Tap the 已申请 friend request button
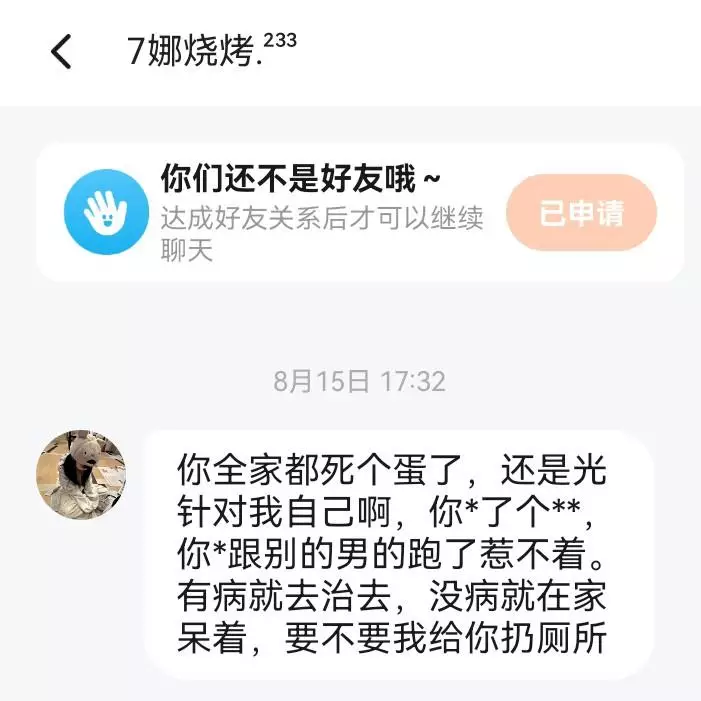Image resolution: width=701 pixels, height=701 pixels. (581, 213)
